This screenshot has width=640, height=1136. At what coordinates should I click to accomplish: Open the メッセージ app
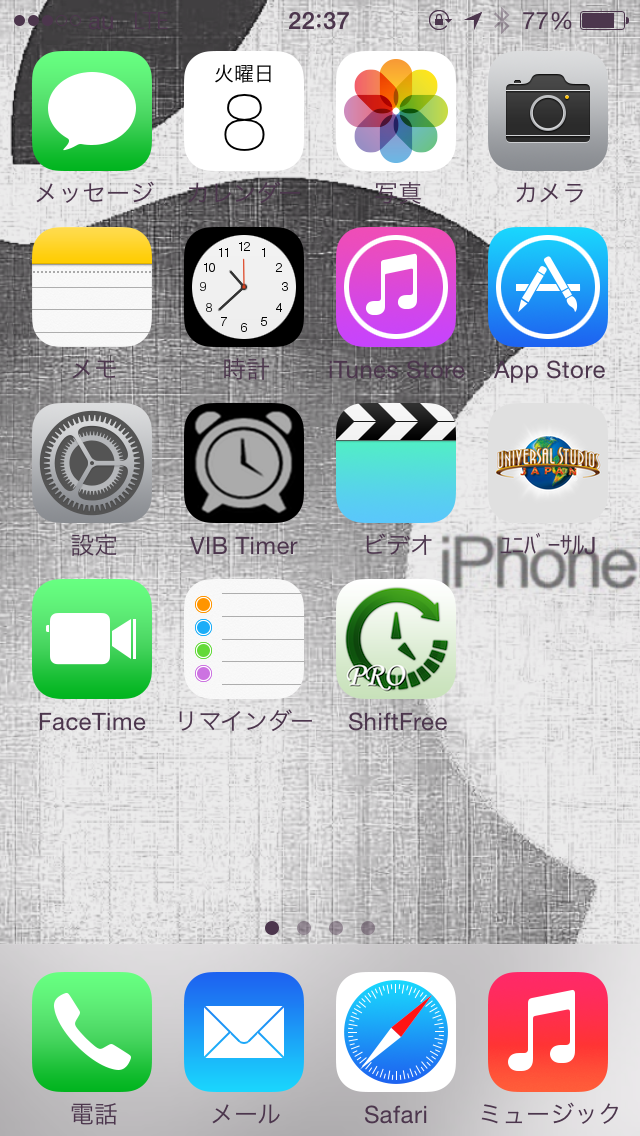92,112
